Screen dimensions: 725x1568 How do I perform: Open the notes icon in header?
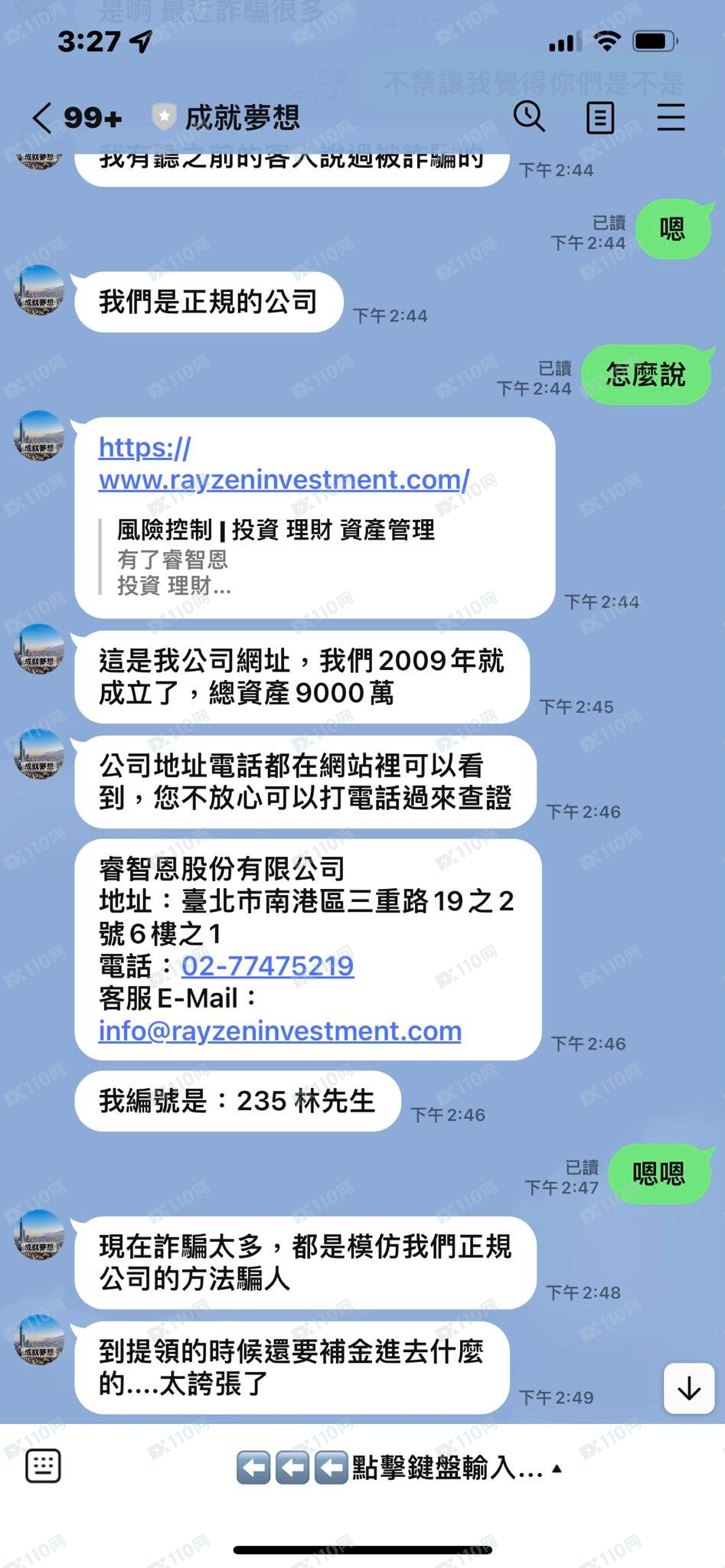click(599, 118)
